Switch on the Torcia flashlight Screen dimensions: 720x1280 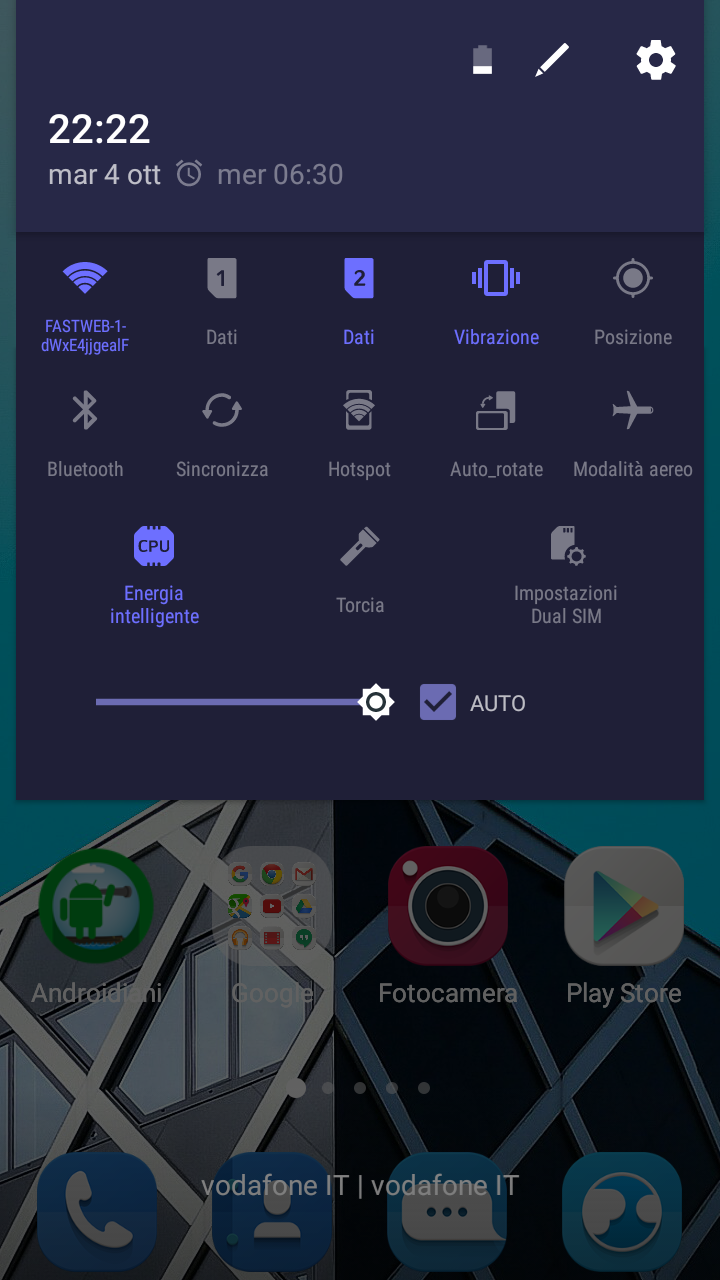(360, 547)
